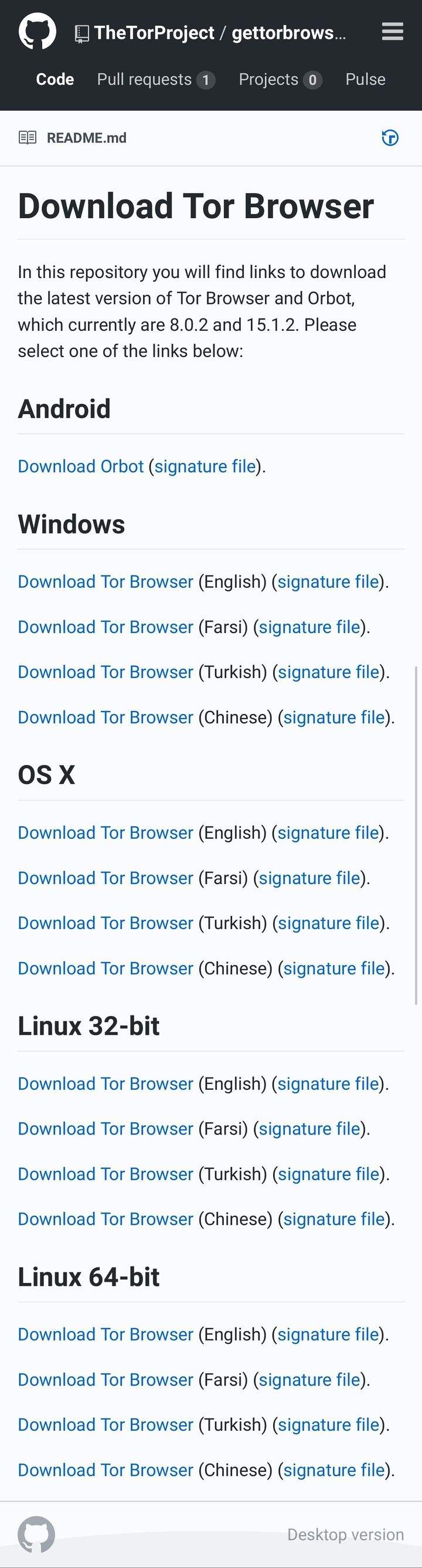Go to GitHub home via Octocat logo

click(x=37, y=32)
